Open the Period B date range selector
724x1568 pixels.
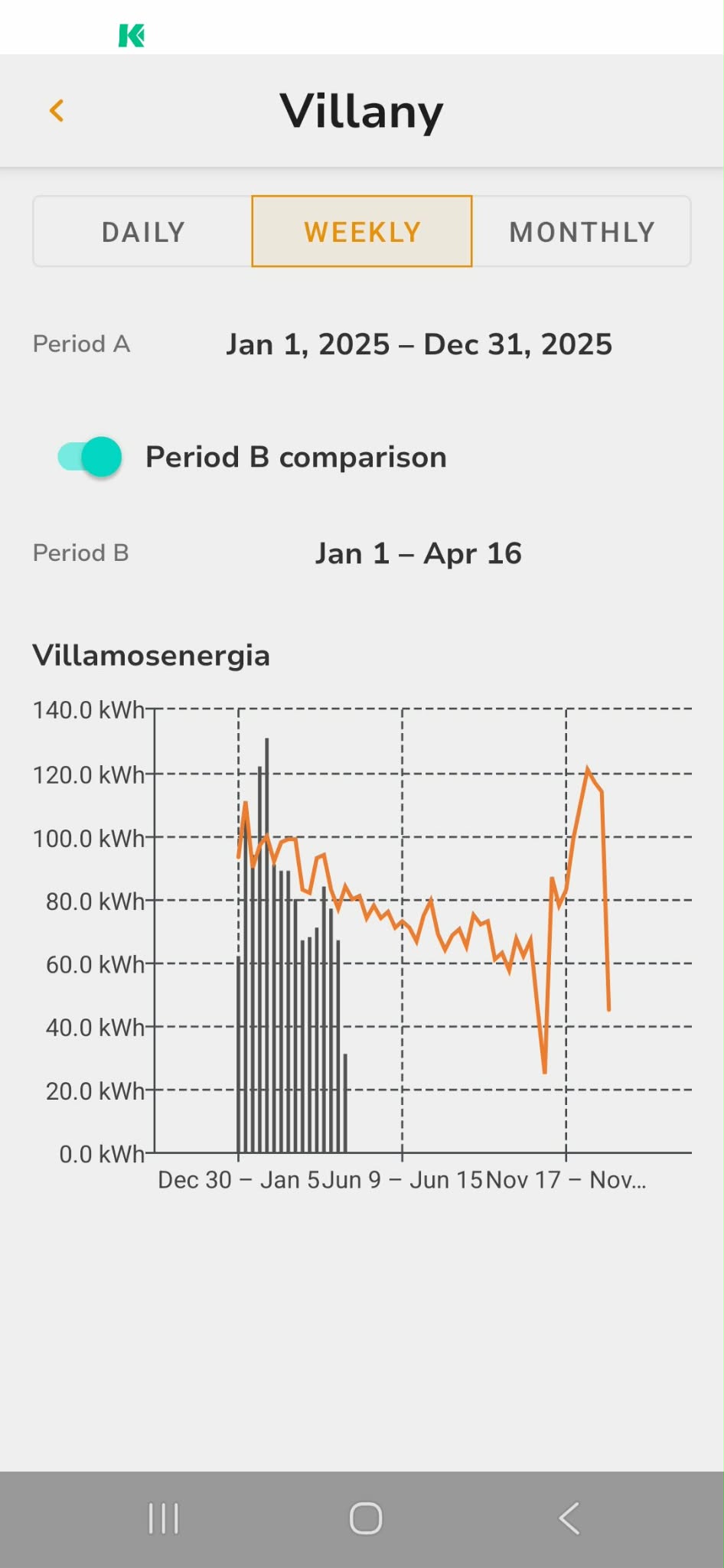coord(419,553)
